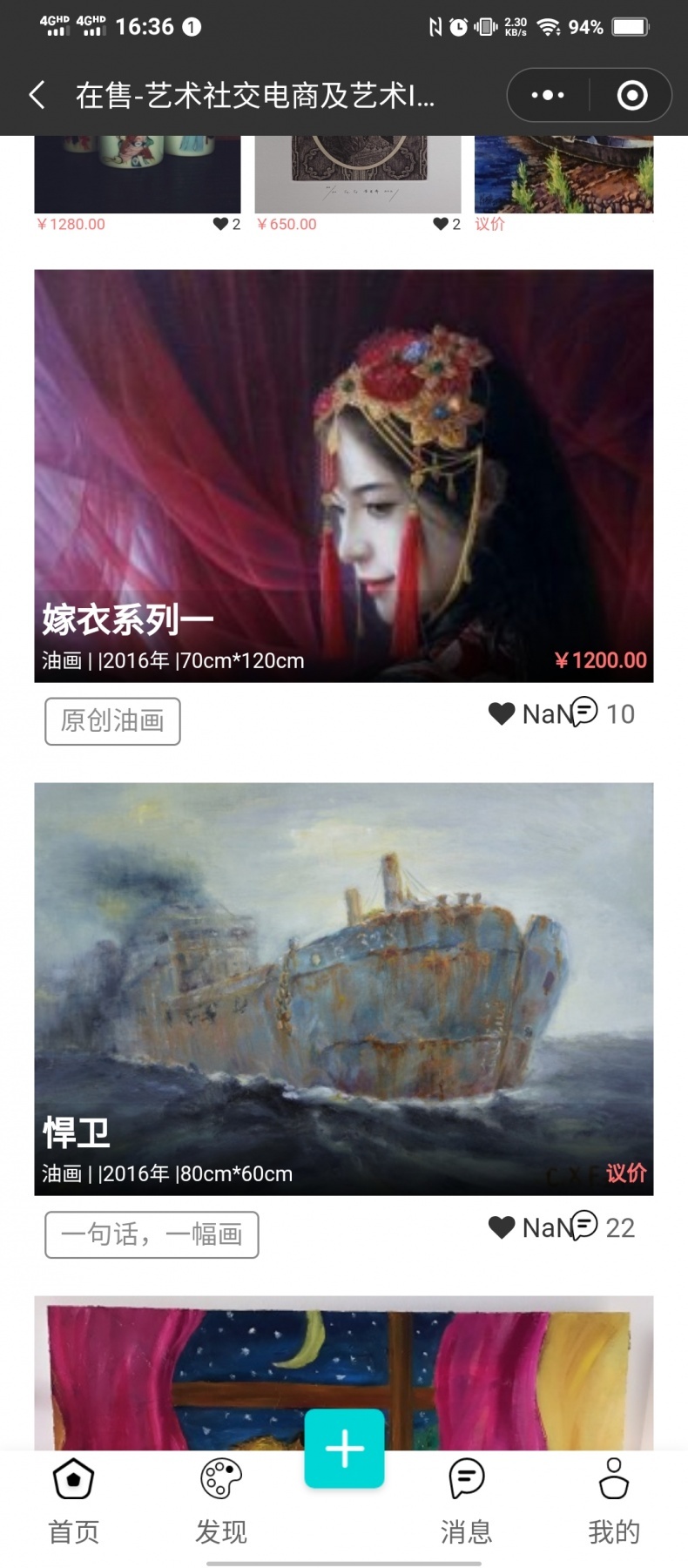Open the mini program three-dot menu

(548, 95)
